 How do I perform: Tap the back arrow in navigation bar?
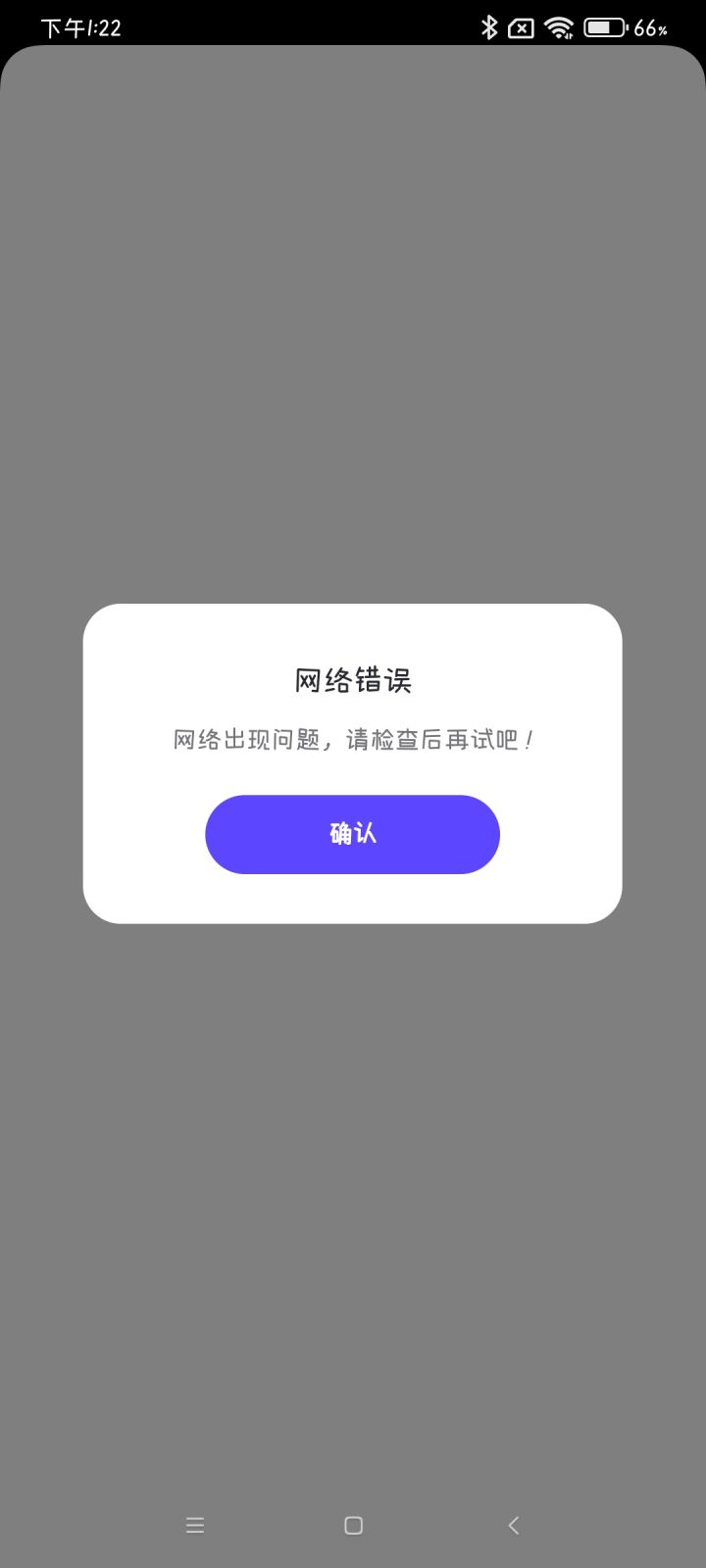513,1525
